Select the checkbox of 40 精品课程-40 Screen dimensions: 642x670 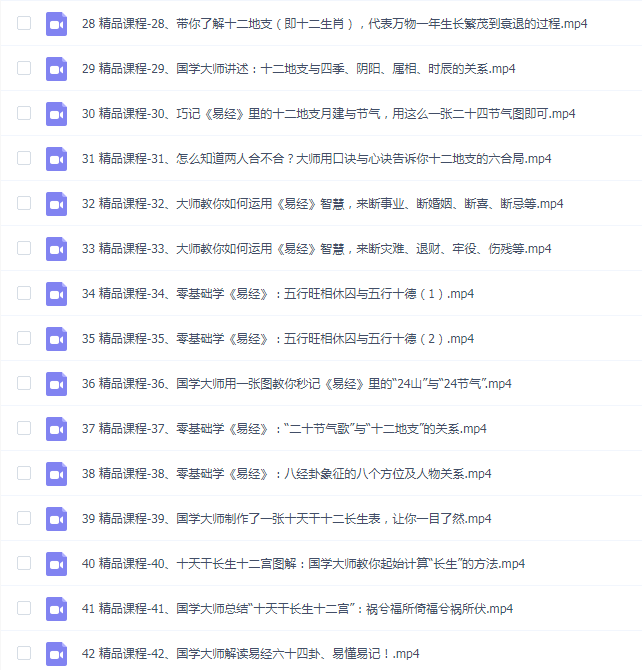pos(24,563)
